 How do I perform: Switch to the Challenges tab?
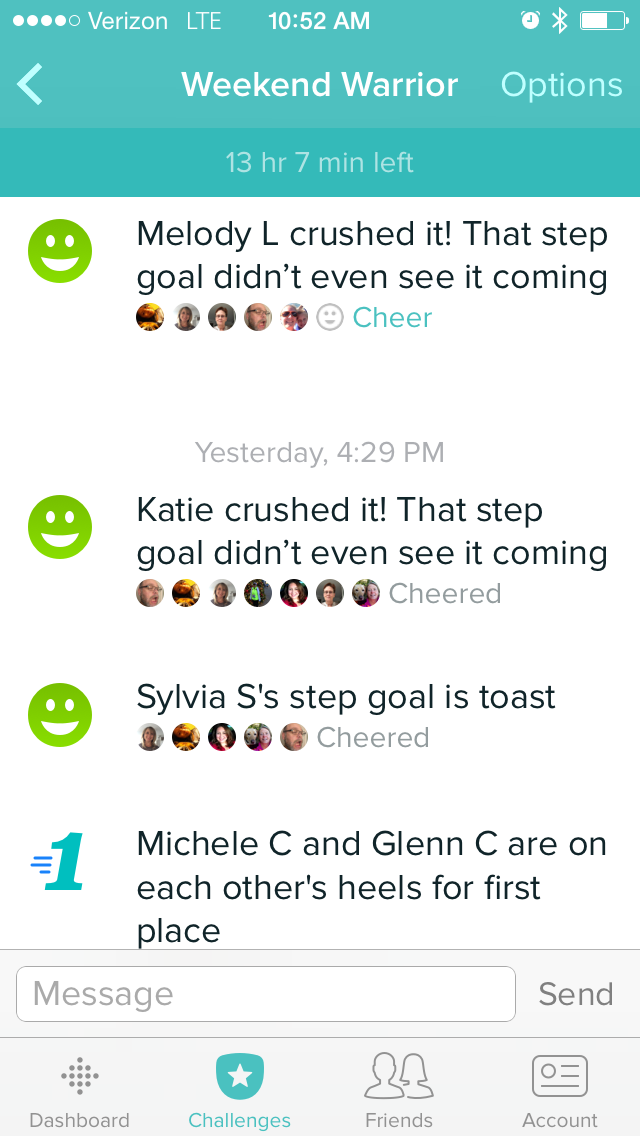click(240, 1091)
